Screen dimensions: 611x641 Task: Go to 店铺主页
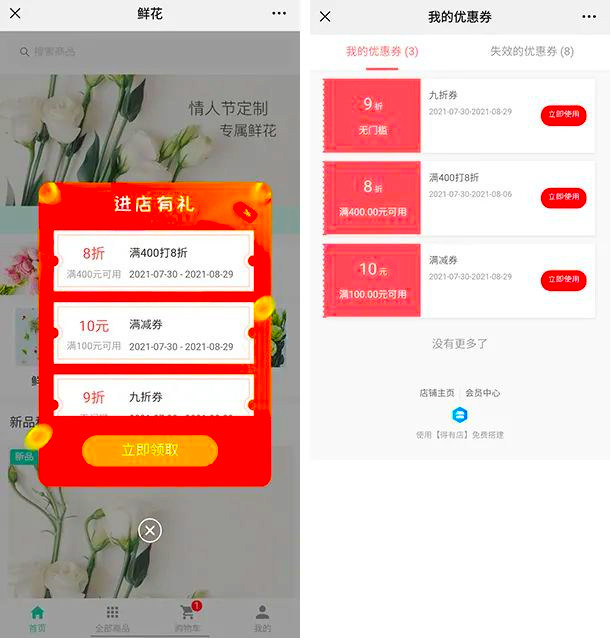point(437,393)
